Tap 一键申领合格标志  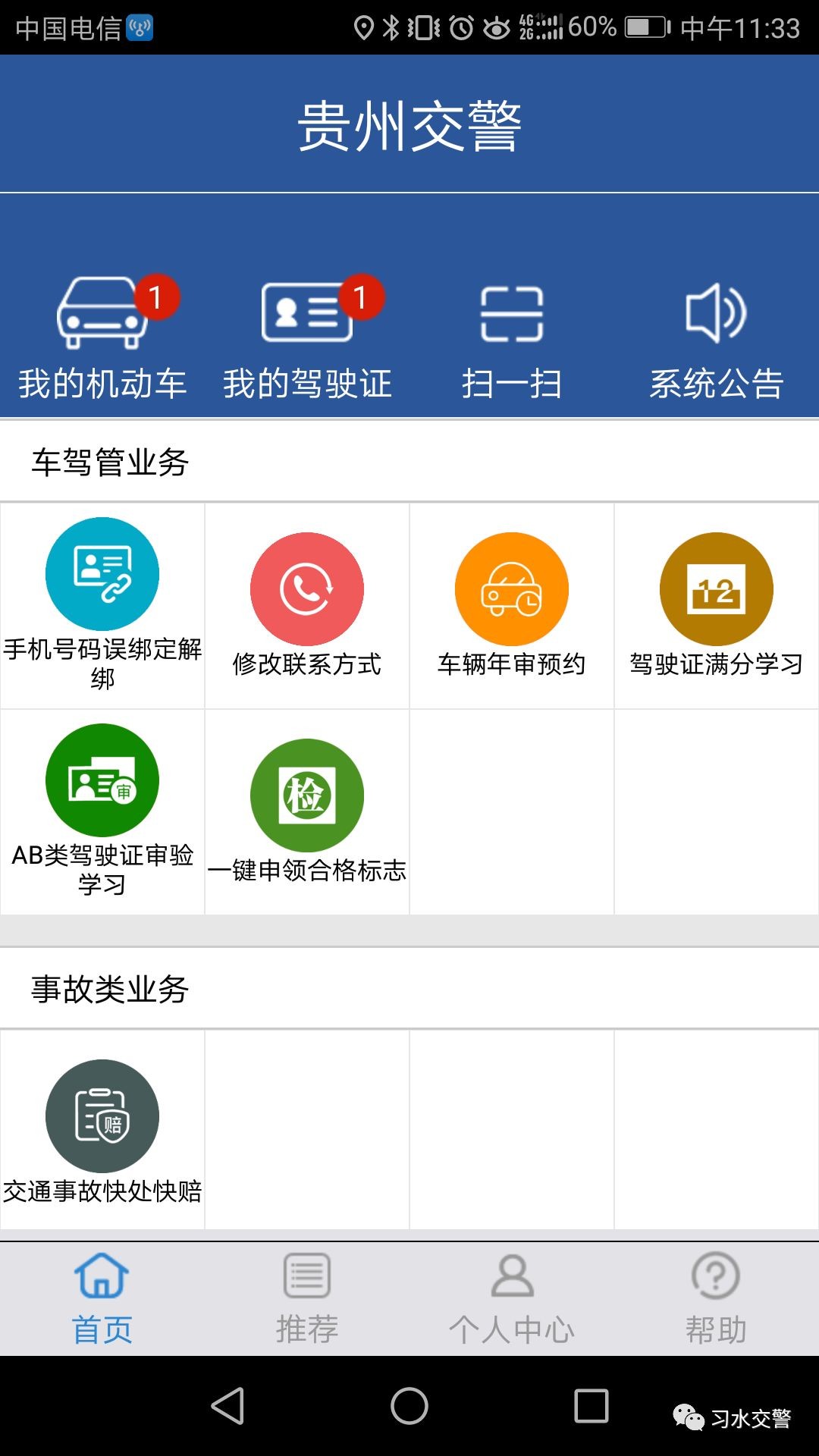pos(307,811)
